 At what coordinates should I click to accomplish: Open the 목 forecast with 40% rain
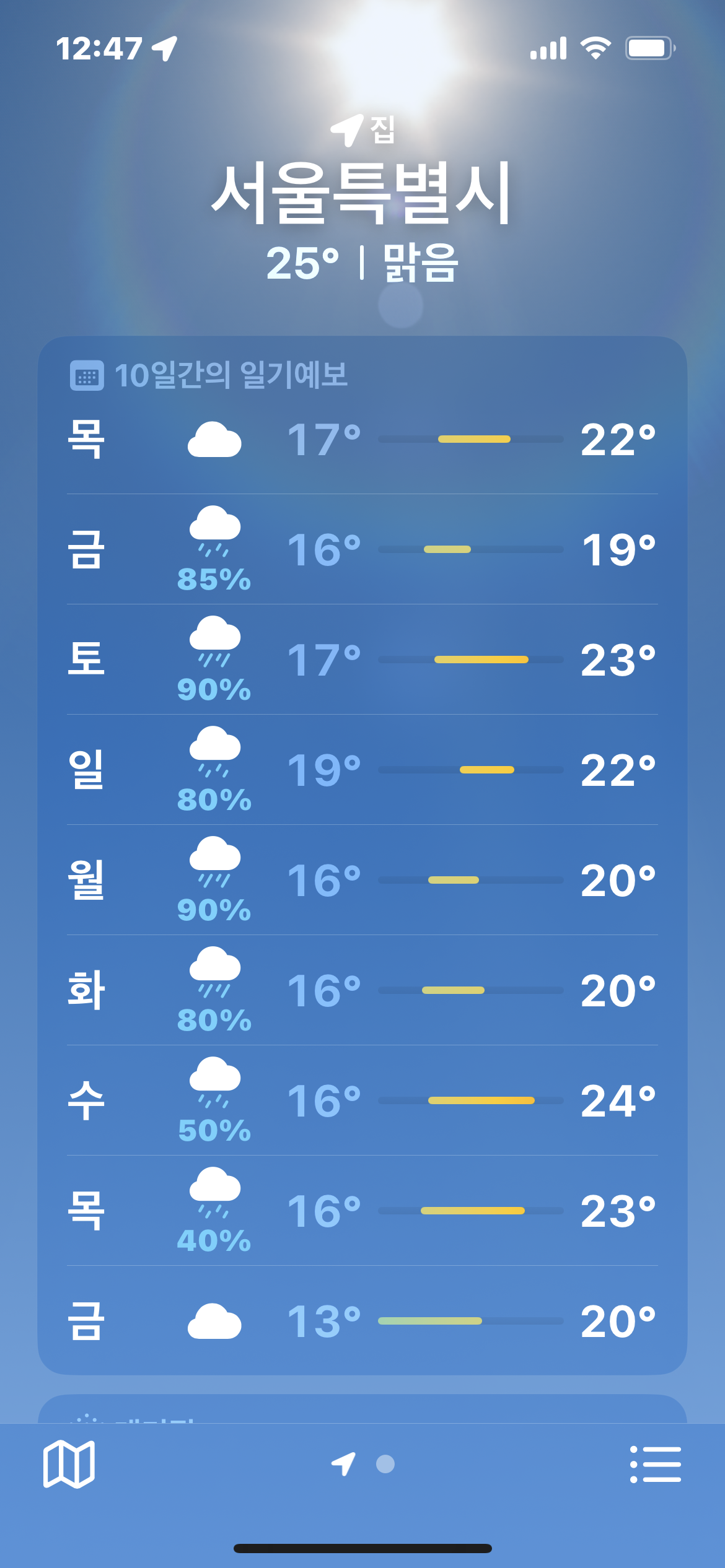362,1211
